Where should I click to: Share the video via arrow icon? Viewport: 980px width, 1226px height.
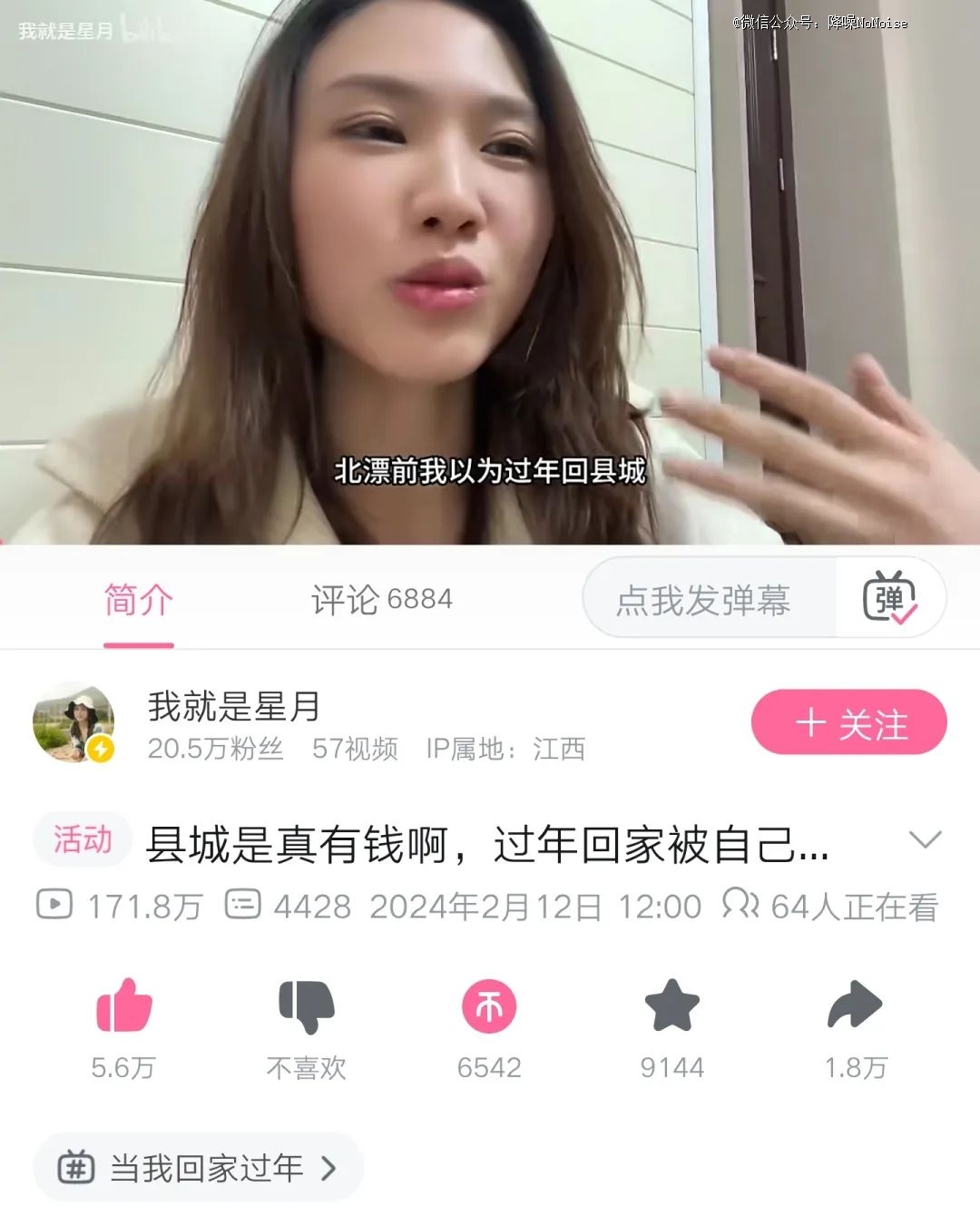855,1005
